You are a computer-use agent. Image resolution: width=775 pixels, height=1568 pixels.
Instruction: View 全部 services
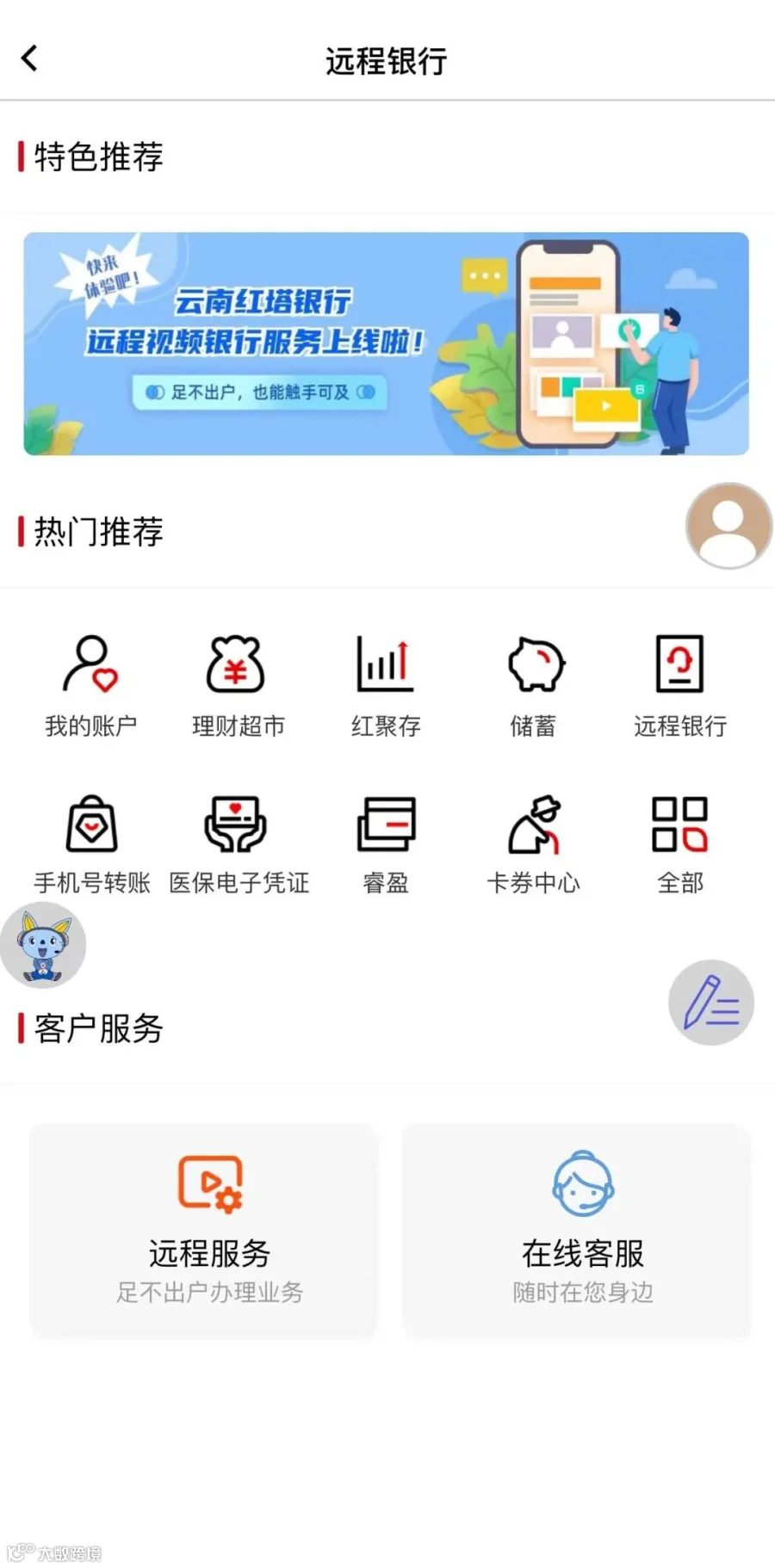[x=680, y=844]
